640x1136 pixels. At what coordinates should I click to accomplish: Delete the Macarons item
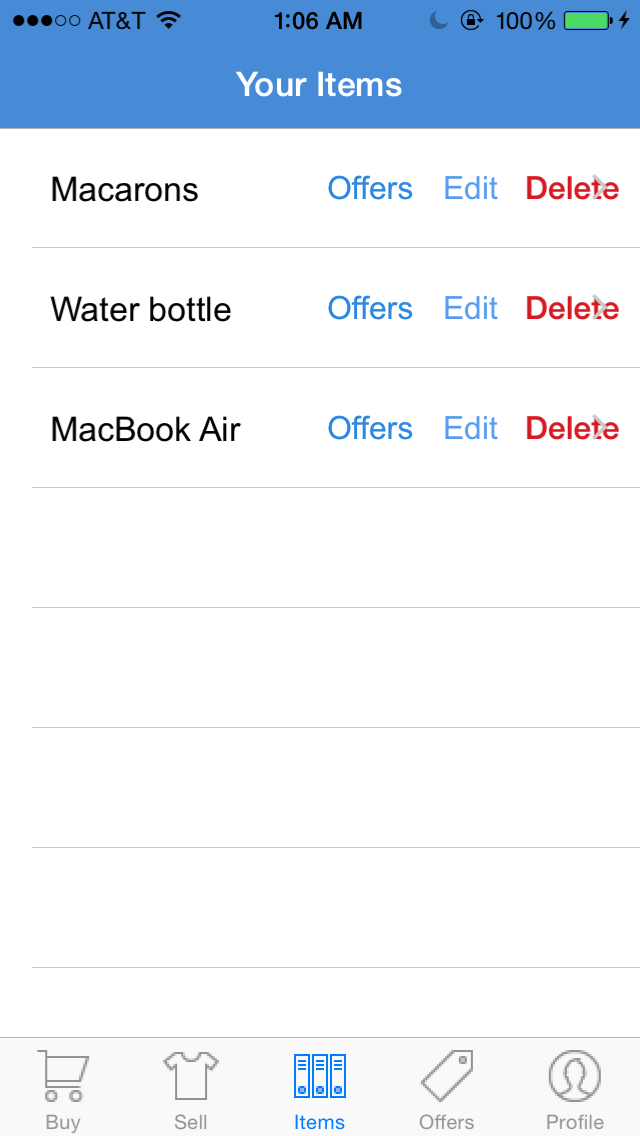coord(572,188)
